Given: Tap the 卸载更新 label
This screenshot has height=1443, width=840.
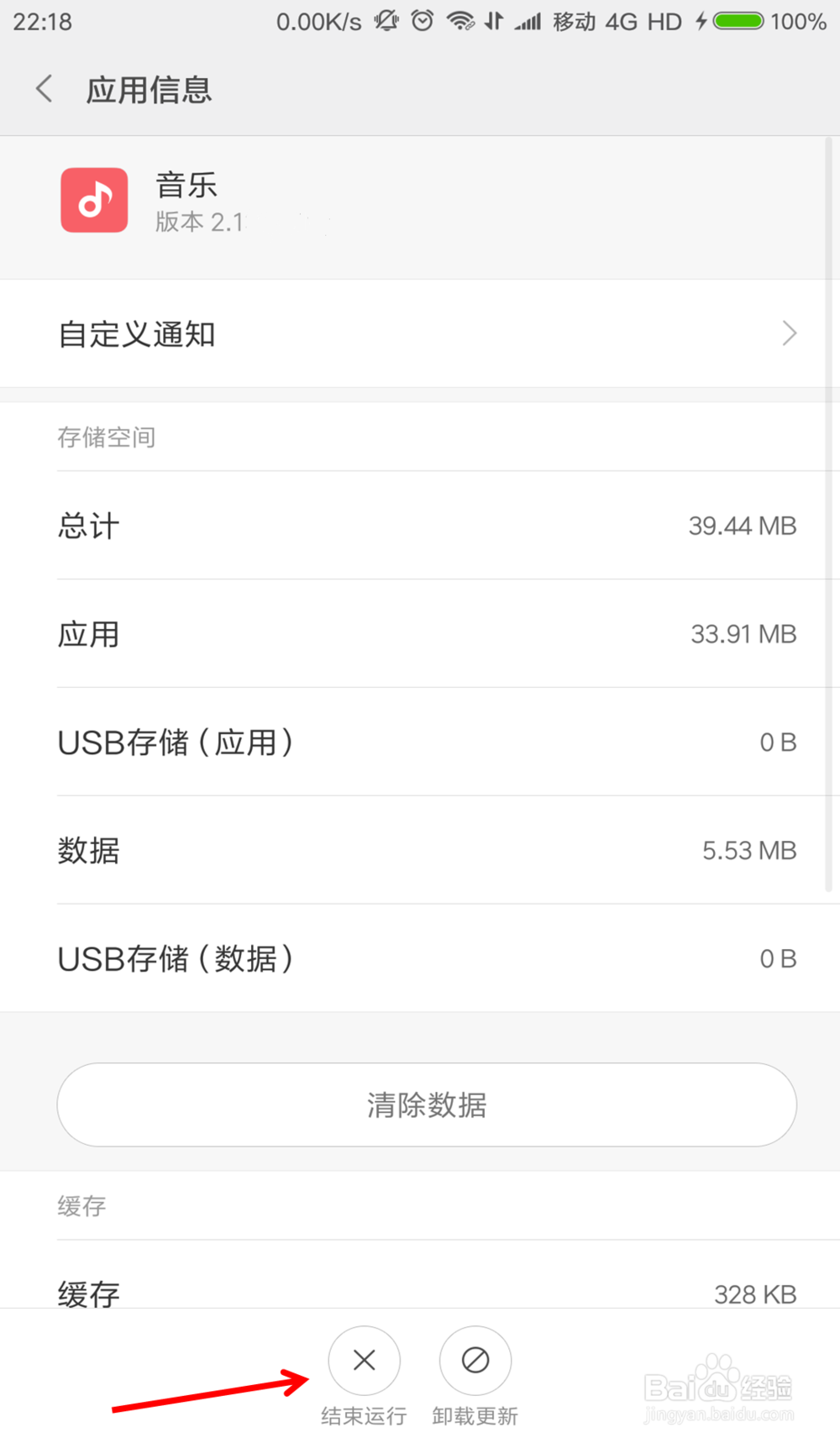Looking at the screenshot, I should click(475, 1416).
